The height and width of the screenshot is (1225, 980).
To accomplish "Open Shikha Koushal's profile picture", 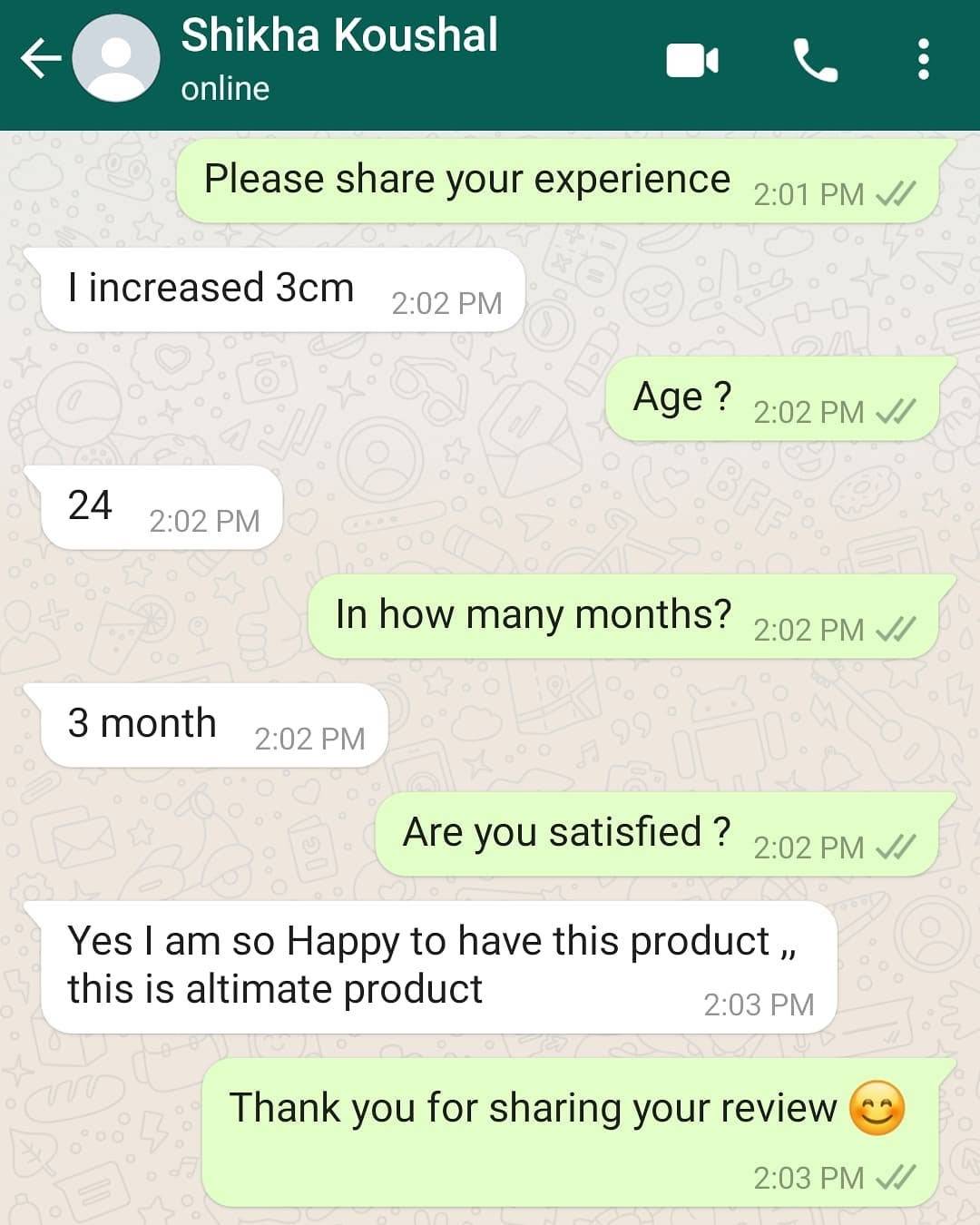I will click(116, 58).
